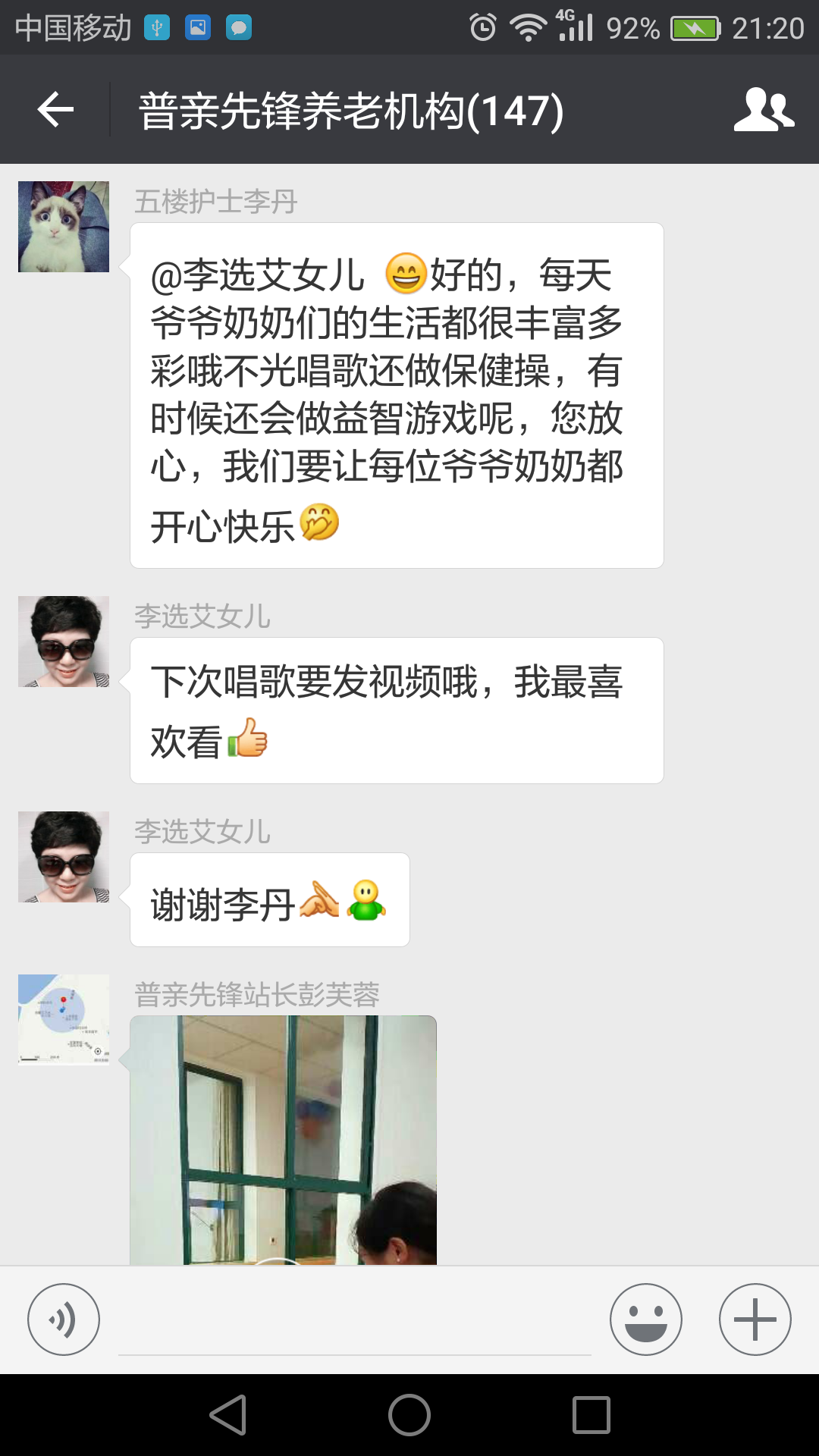Switch to voice message input
This screenshot has height=1456, width=819.
pyautogui.click(x=64, y=1319)
